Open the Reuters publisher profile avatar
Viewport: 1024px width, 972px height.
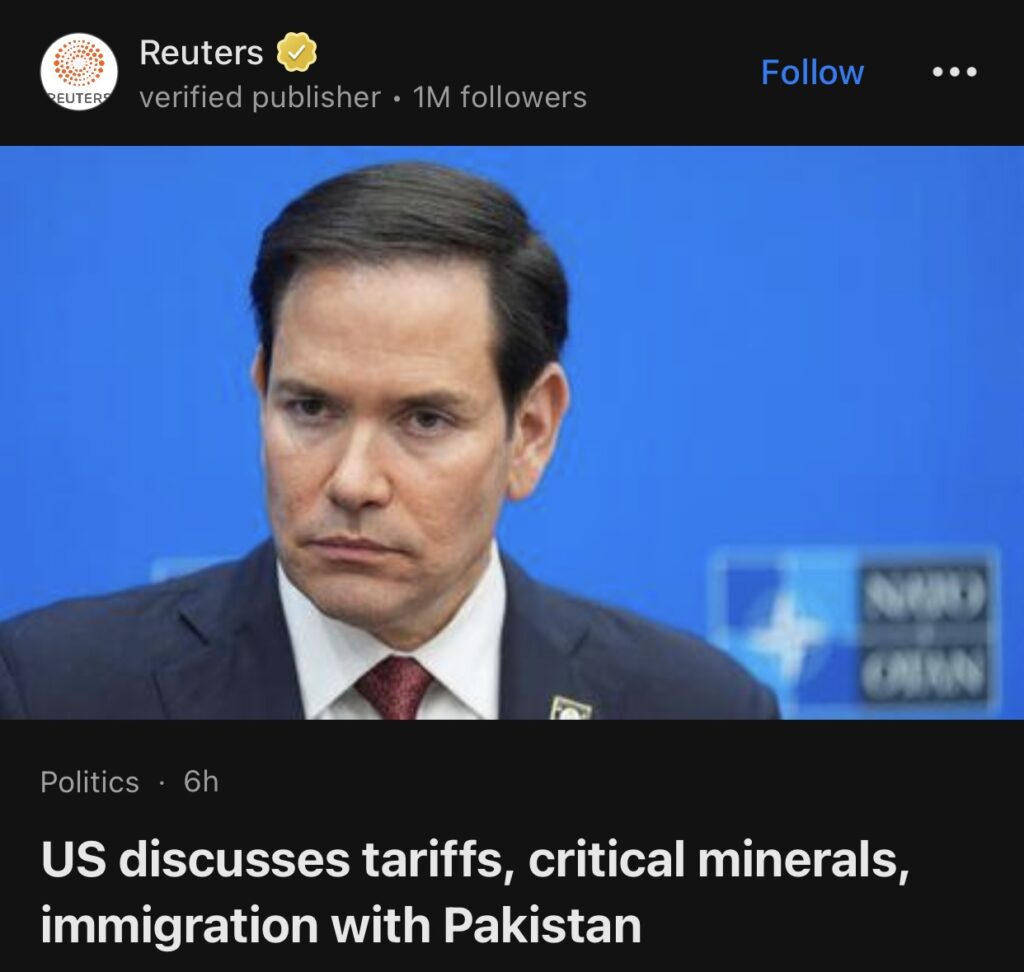click(x=78, y=72)
